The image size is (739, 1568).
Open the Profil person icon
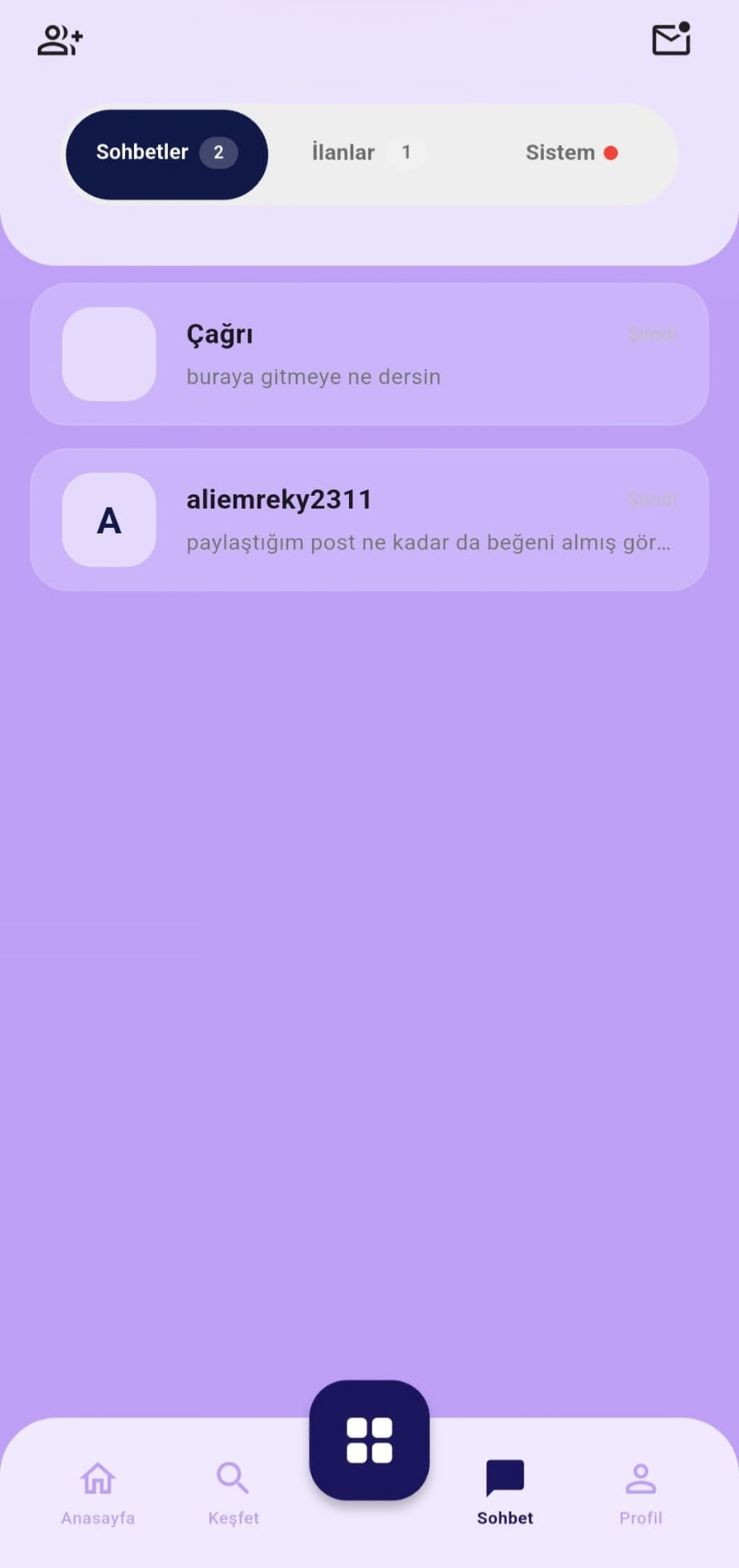[x=640, y=1478]
